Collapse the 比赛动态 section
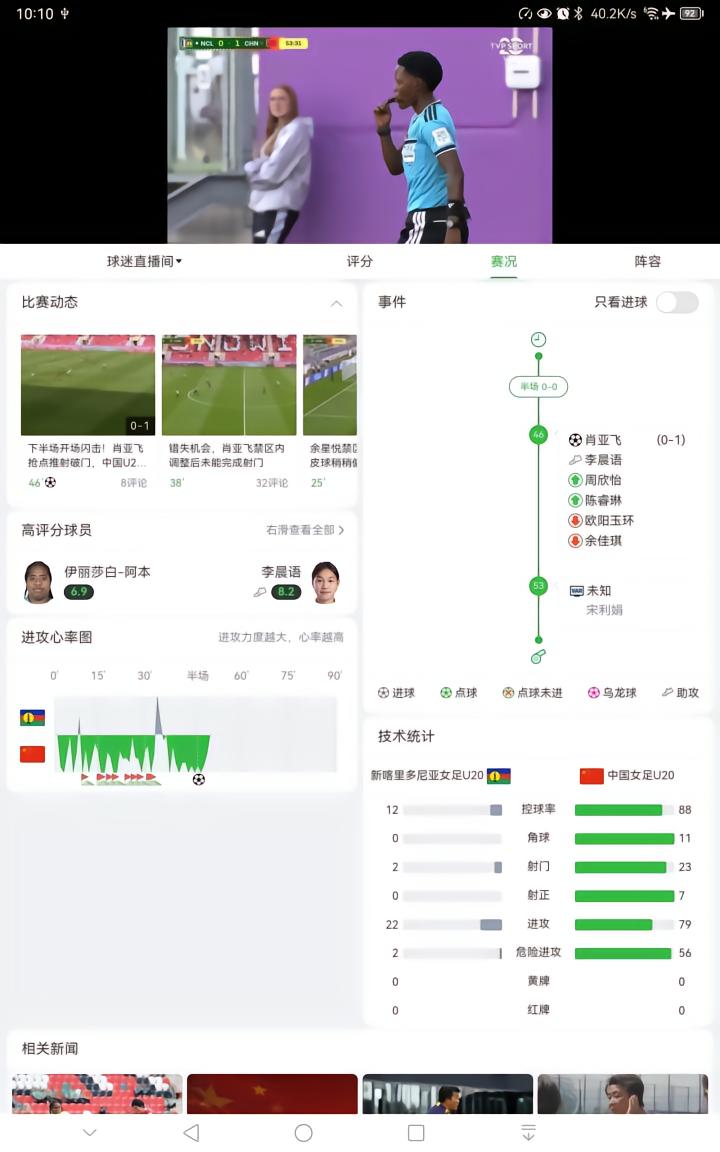This screenshot has width=720, height=1152. tap(336, 303)
